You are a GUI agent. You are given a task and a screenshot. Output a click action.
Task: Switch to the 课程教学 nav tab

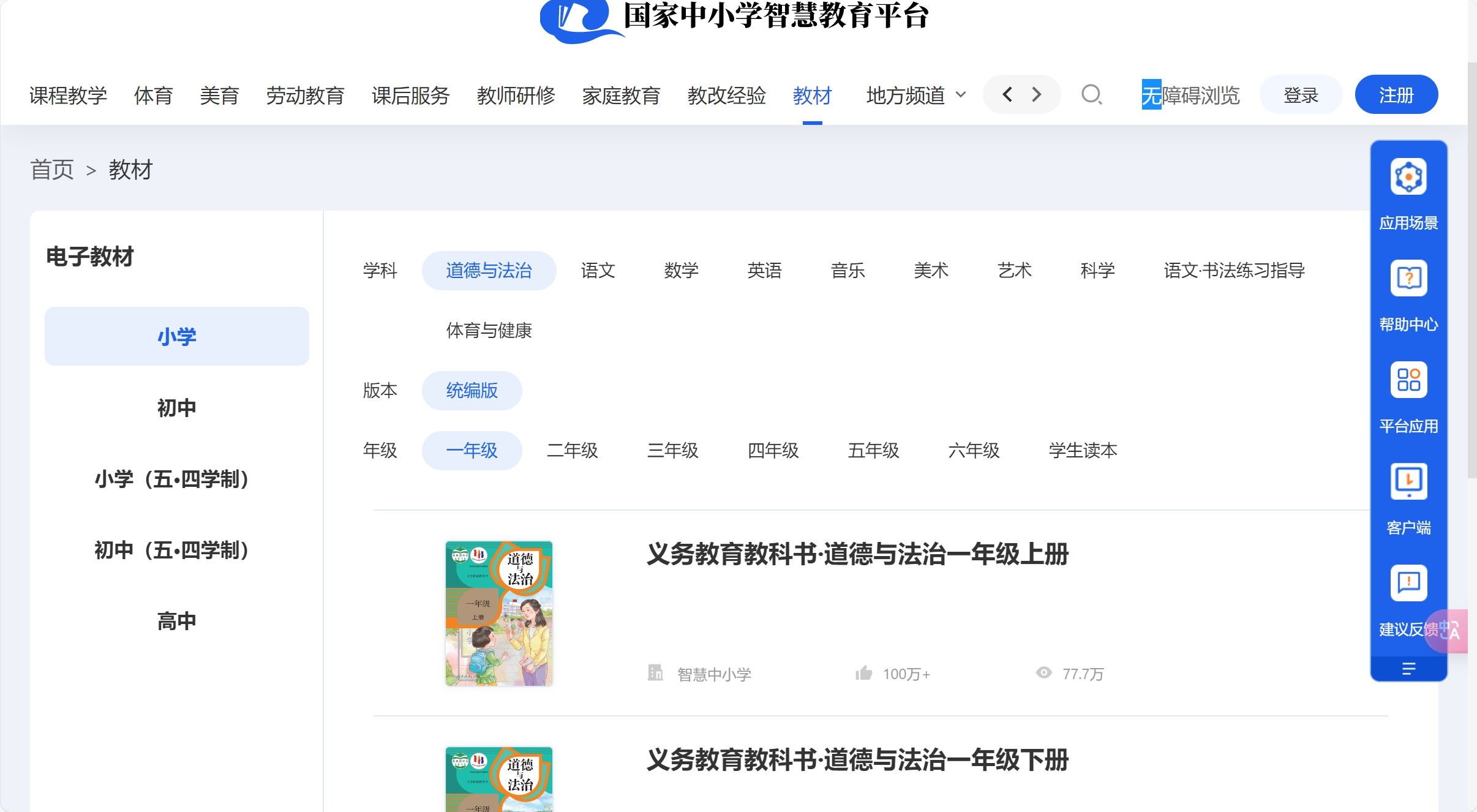coord(68,95)
